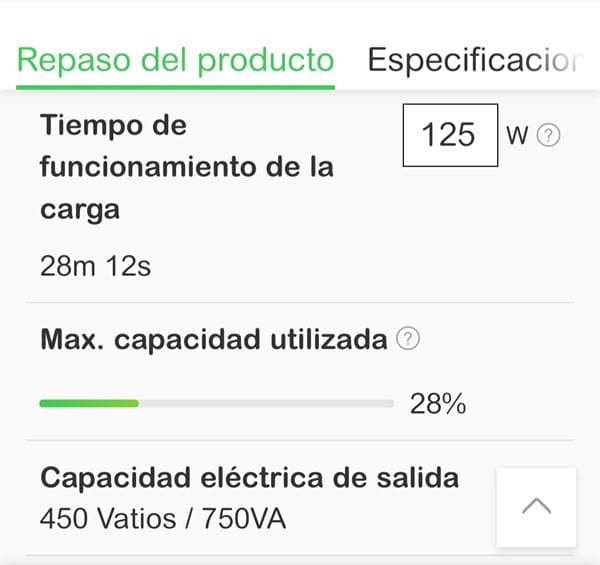Tap the scroll-to-top arrow button
The image size is (600, 565).
click(x=536, y=507)
